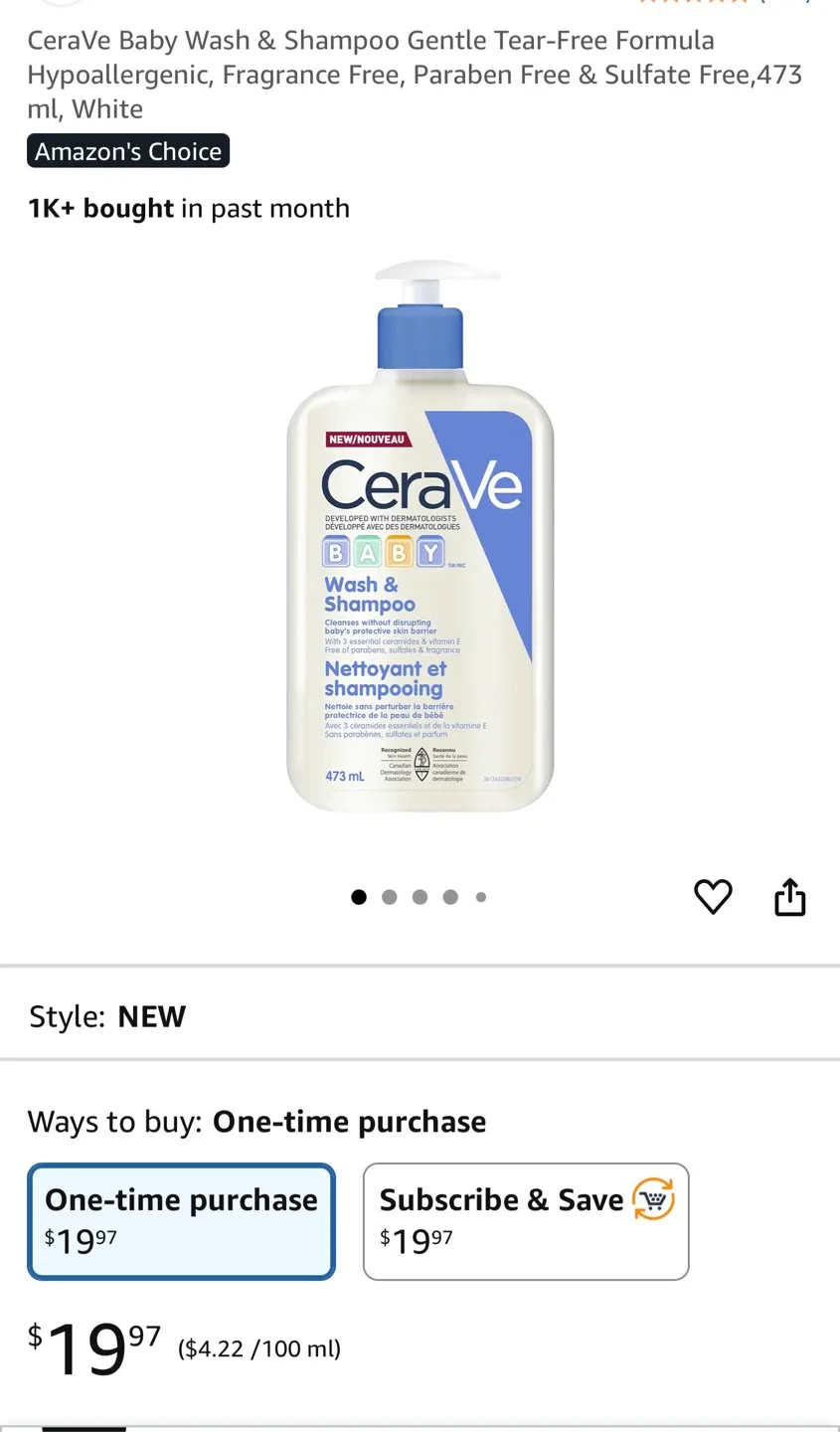840x1432 pixels.
Task: Enlarge the CeraVe bottle product image
Action: click(420, 547)
